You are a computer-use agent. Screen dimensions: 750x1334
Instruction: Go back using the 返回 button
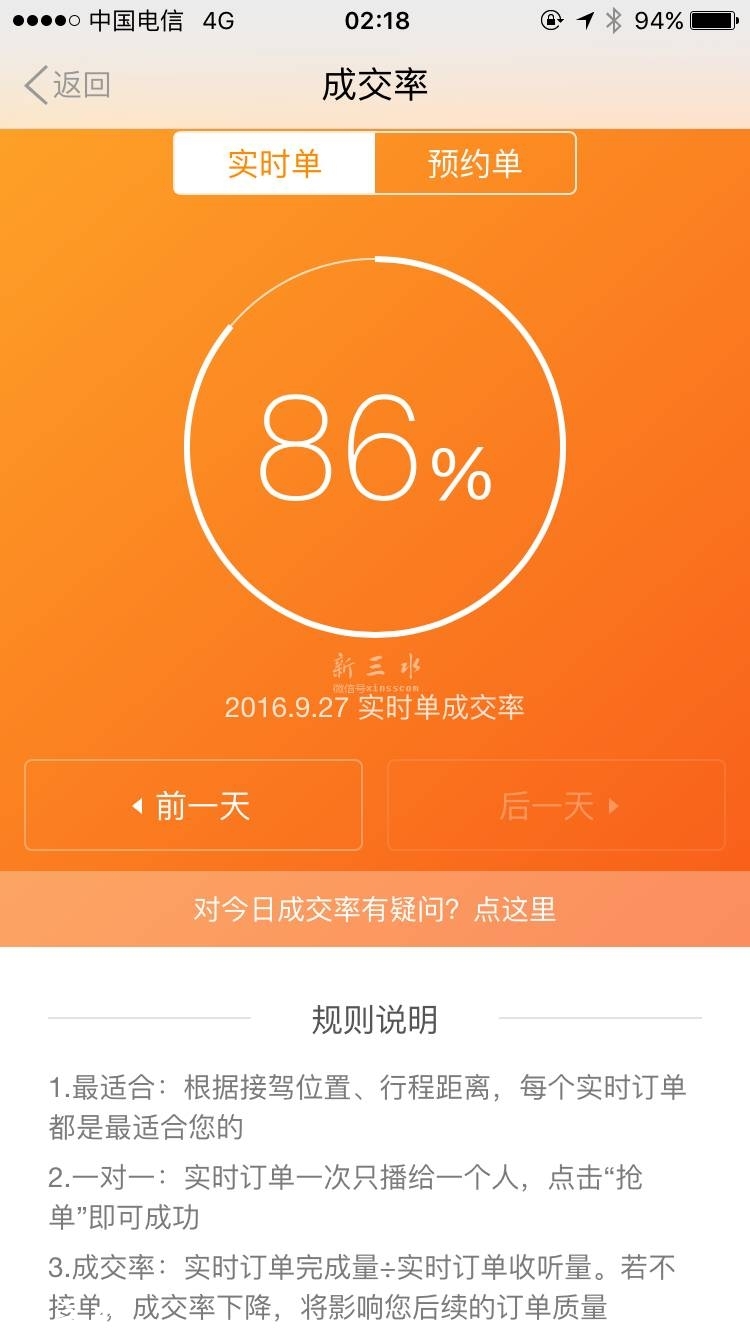click(67, 85)
